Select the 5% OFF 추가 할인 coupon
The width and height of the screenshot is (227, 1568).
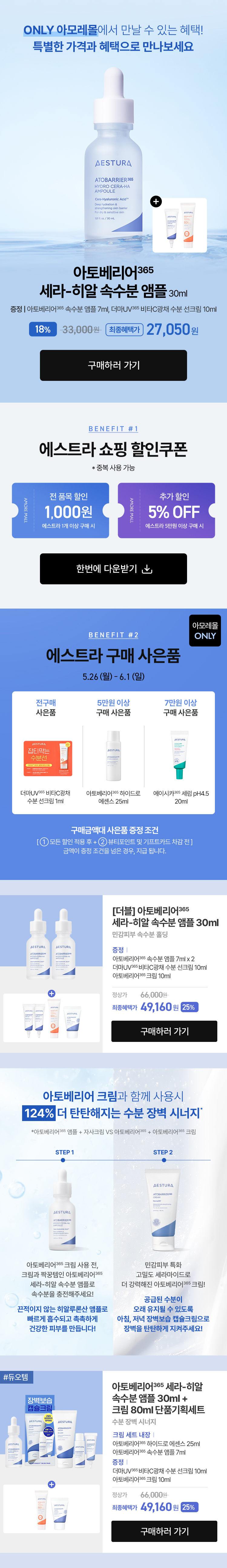[166, 511]
